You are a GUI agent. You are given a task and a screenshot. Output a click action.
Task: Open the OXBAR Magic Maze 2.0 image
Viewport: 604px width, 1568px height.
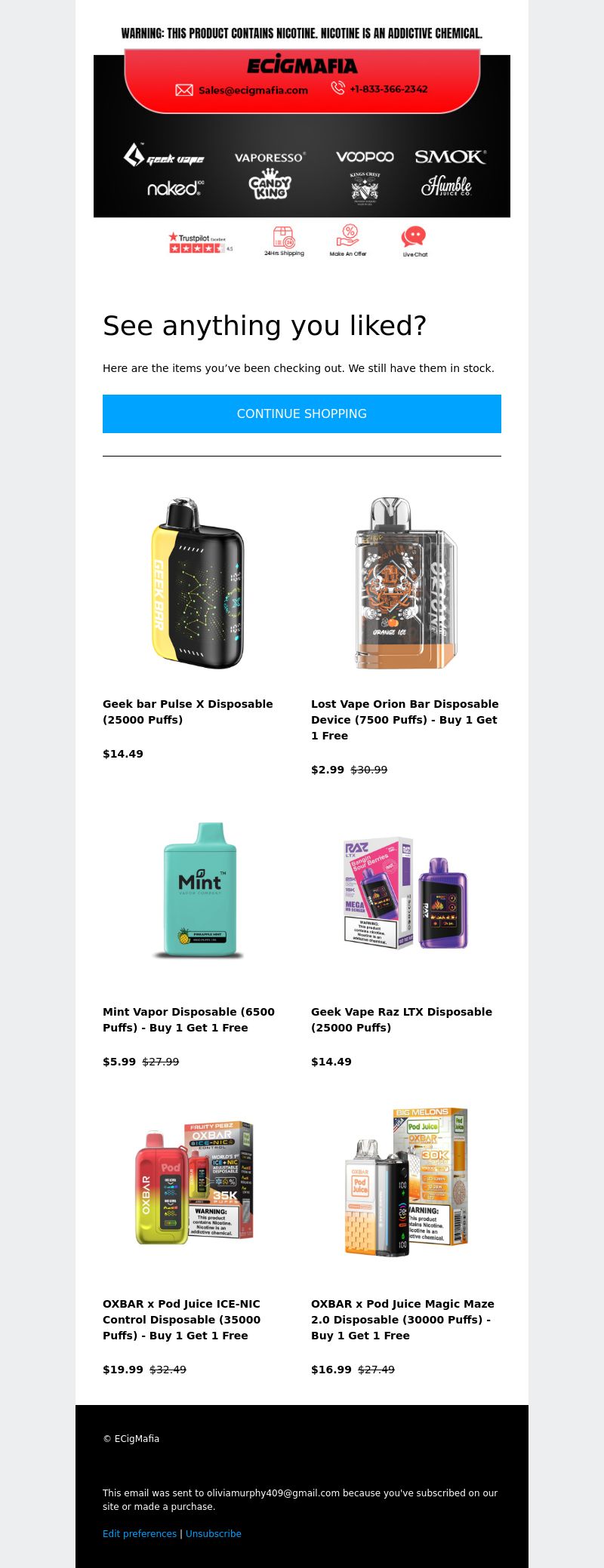(x=406, y=1182)
